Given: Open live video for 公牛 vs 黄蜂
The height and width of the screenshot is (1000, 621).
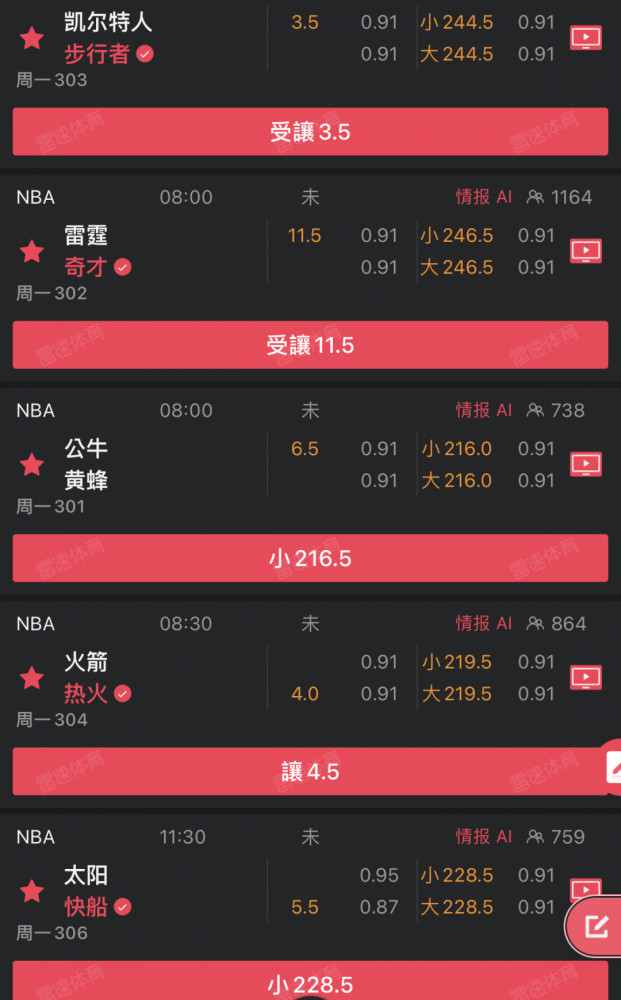Looking at the screenshot, I should coord(585,464).
